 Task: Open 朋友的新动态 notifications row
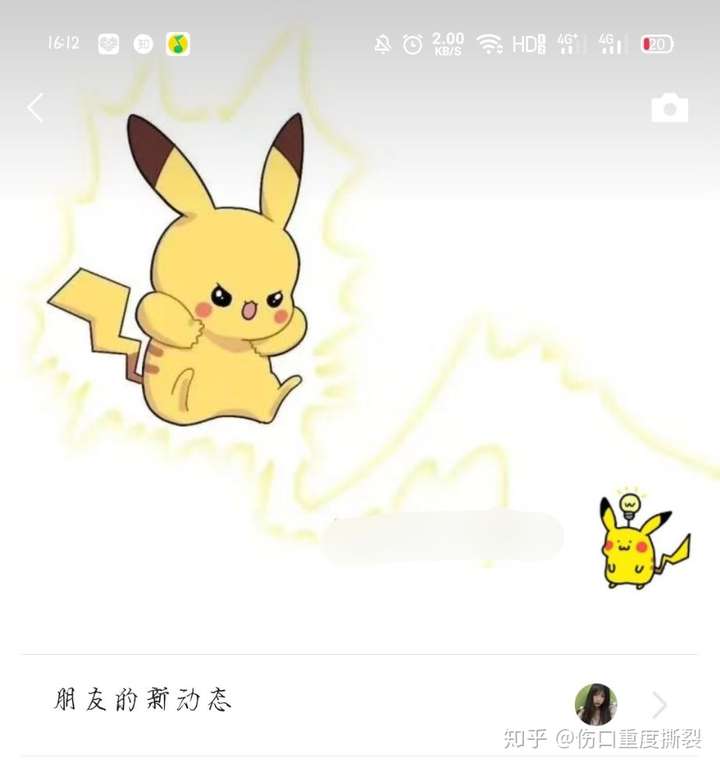coord(360,703)
